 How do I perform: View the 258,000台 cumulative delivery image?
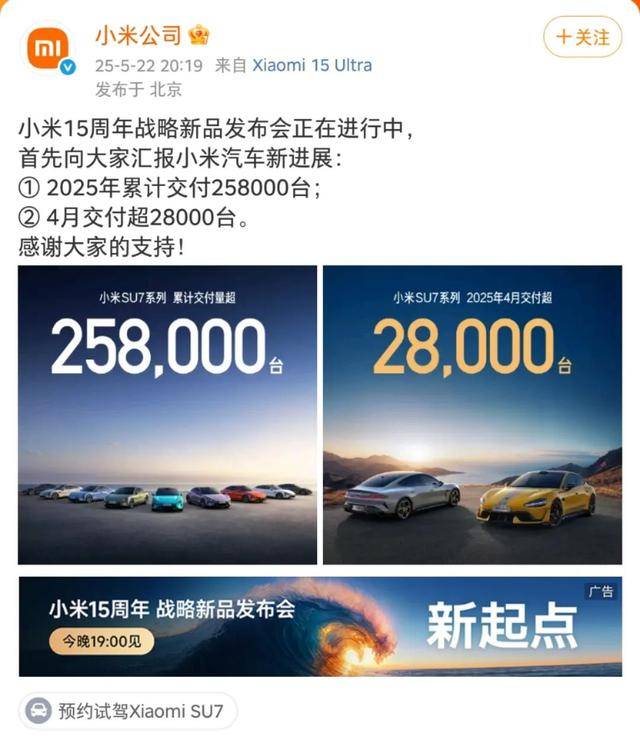click(167, 414)
